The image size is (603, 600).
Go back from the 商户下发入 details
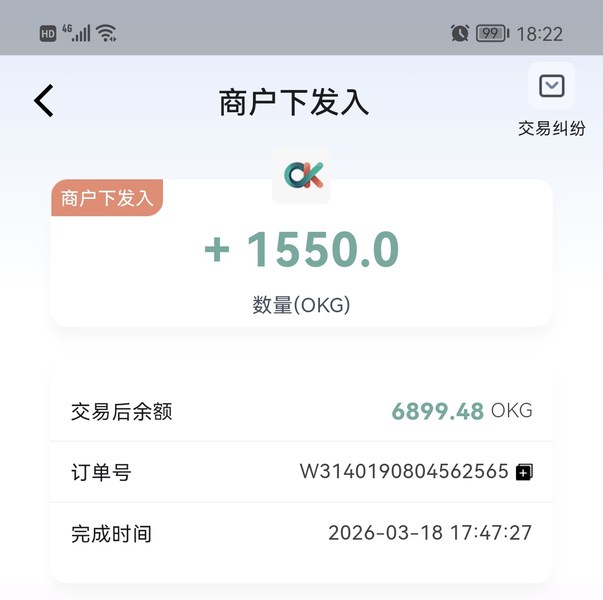pos(44,101)
